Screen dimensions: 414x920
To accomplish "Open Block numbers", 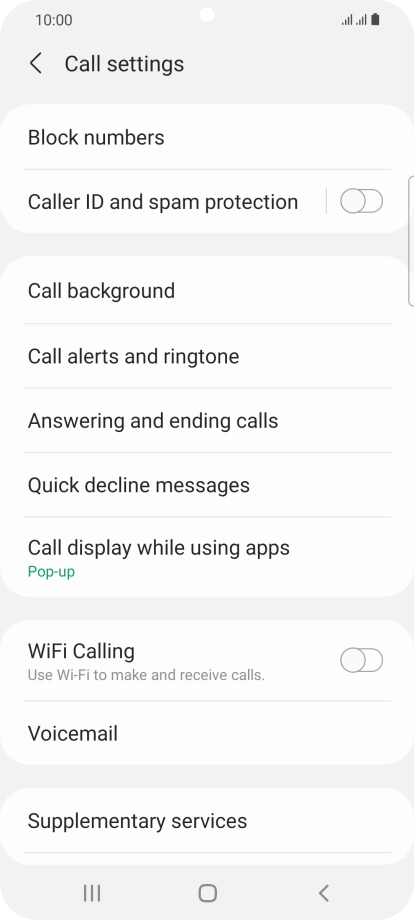I will click(207, 137).
